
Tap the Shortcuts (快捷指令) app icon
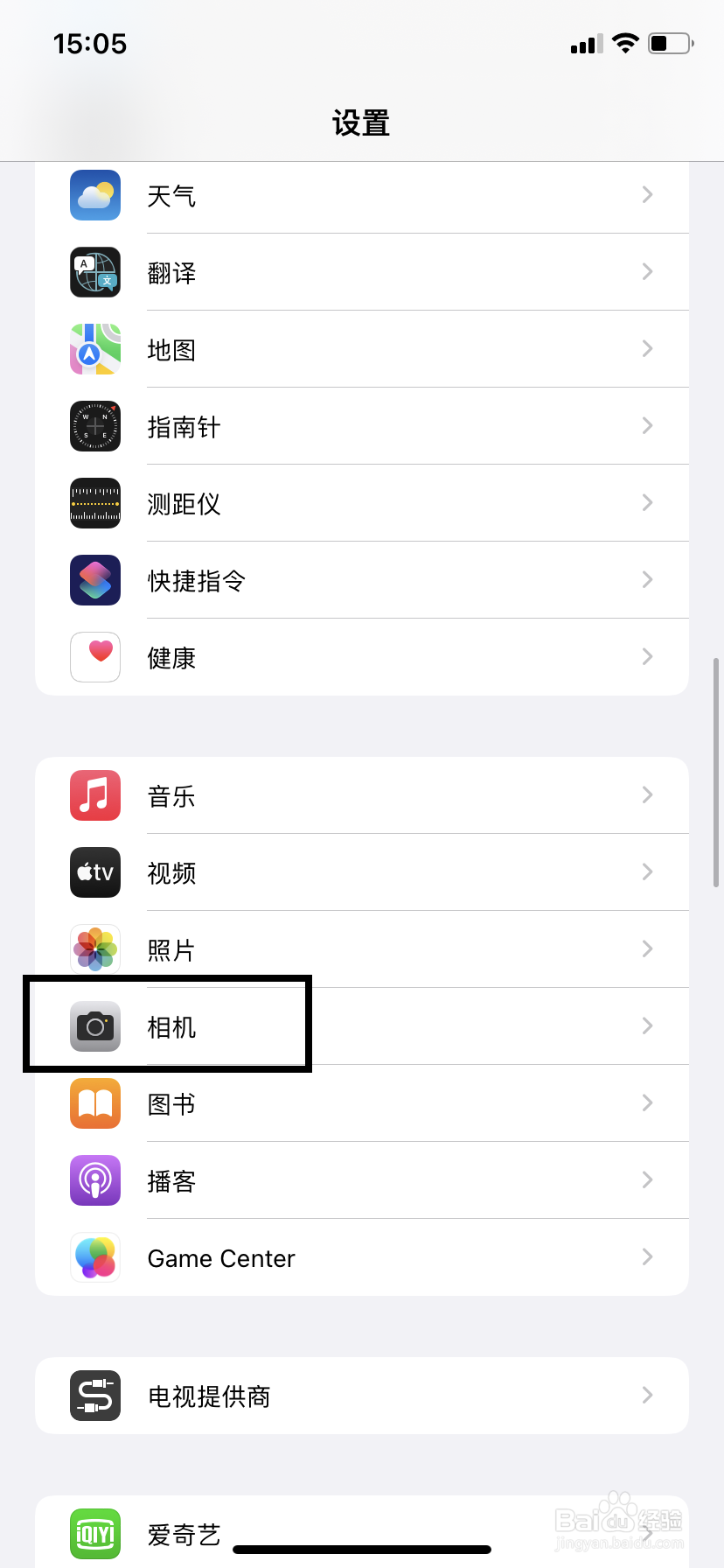(x=94, y=580)
